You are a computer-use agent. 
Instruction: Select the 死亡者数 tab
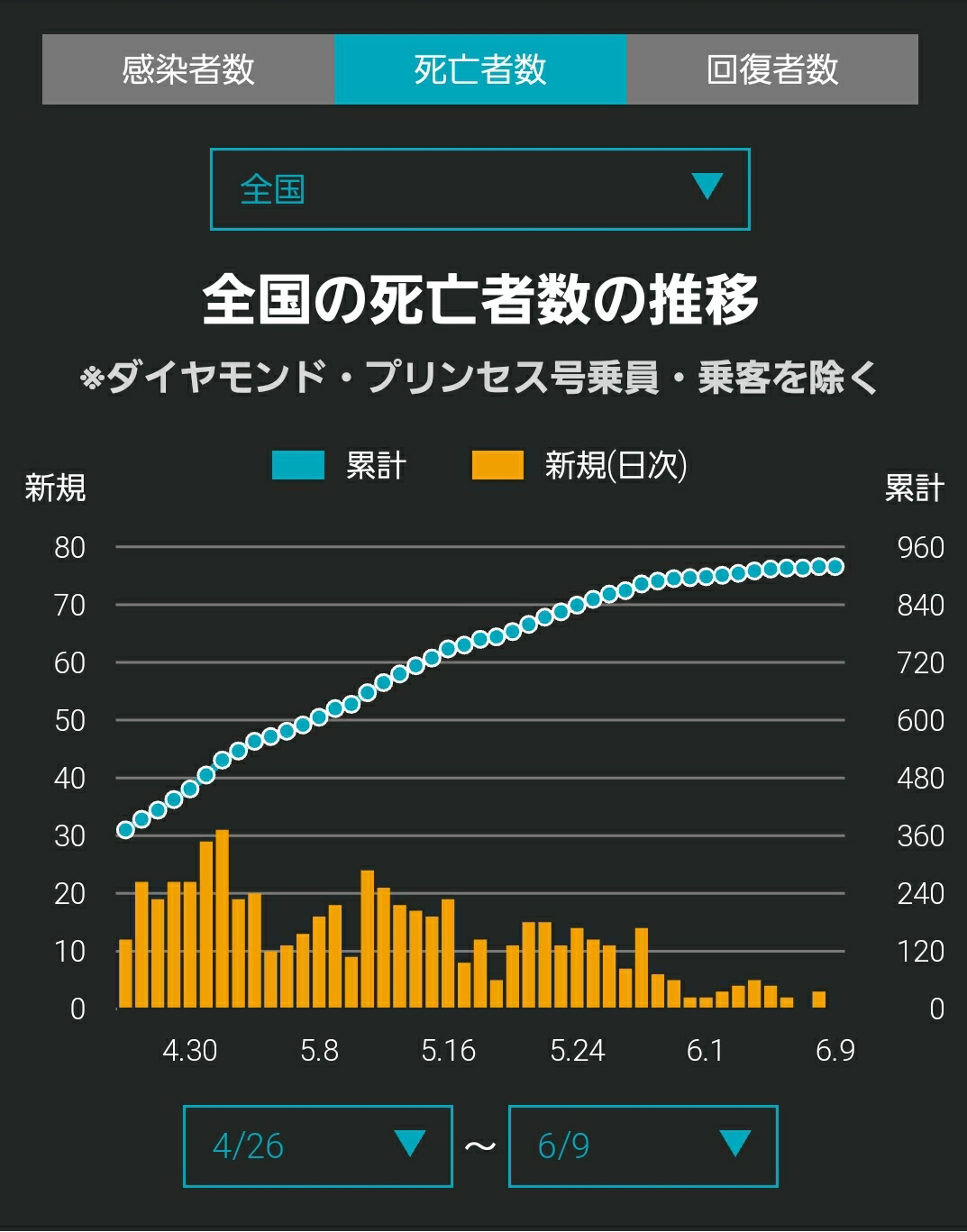[x=480, y=69]
